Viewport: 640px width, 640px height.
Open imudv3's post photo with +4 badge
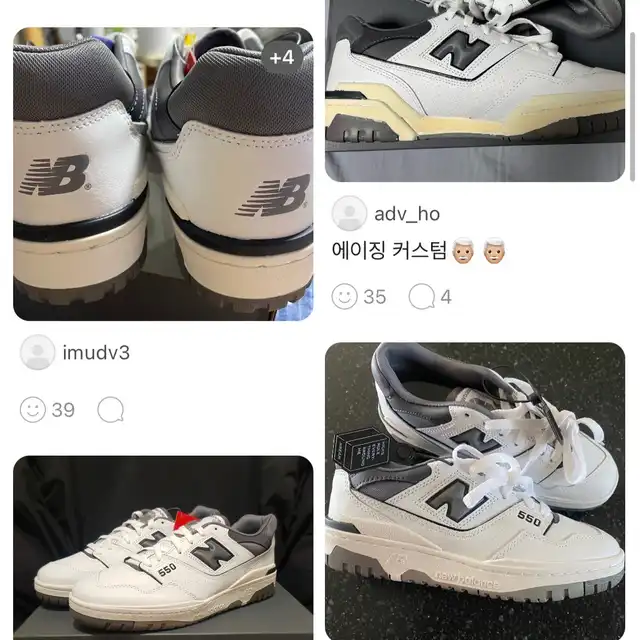[163, 174]
